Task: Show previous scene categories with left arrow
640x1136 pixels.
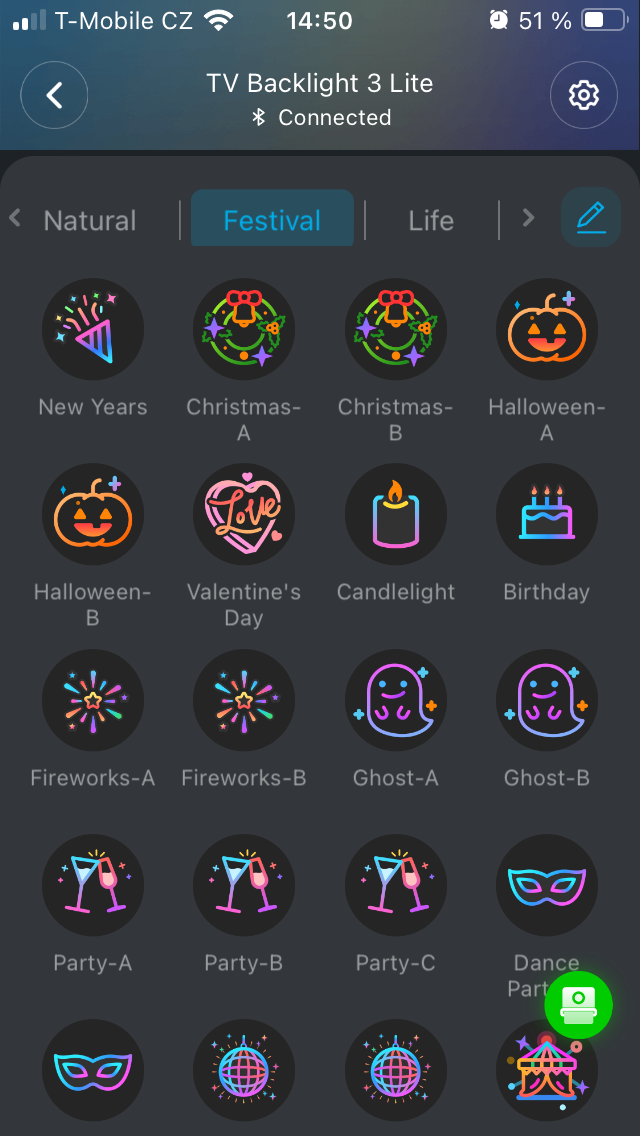Action: point(15,218)
